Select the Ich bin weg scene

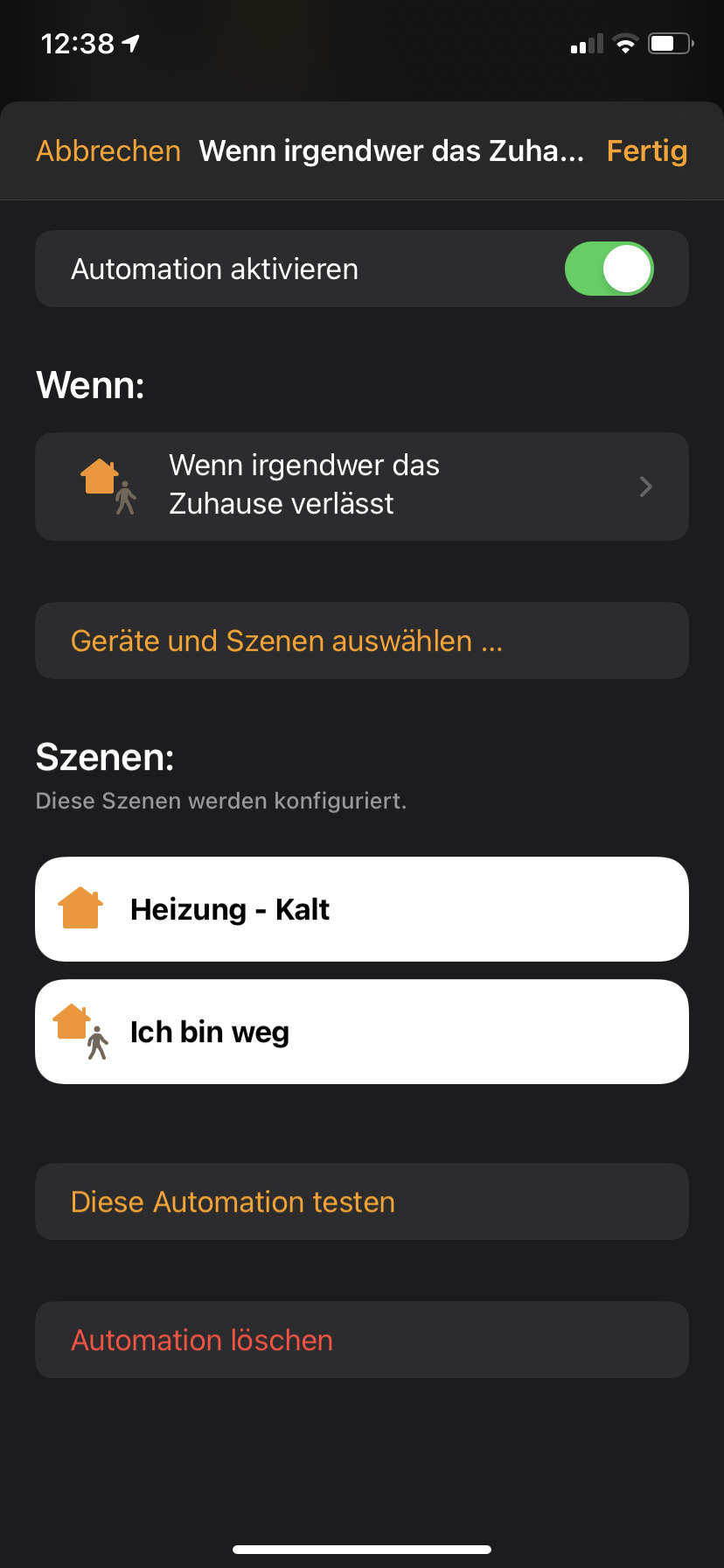click(x=361, y=1032)
